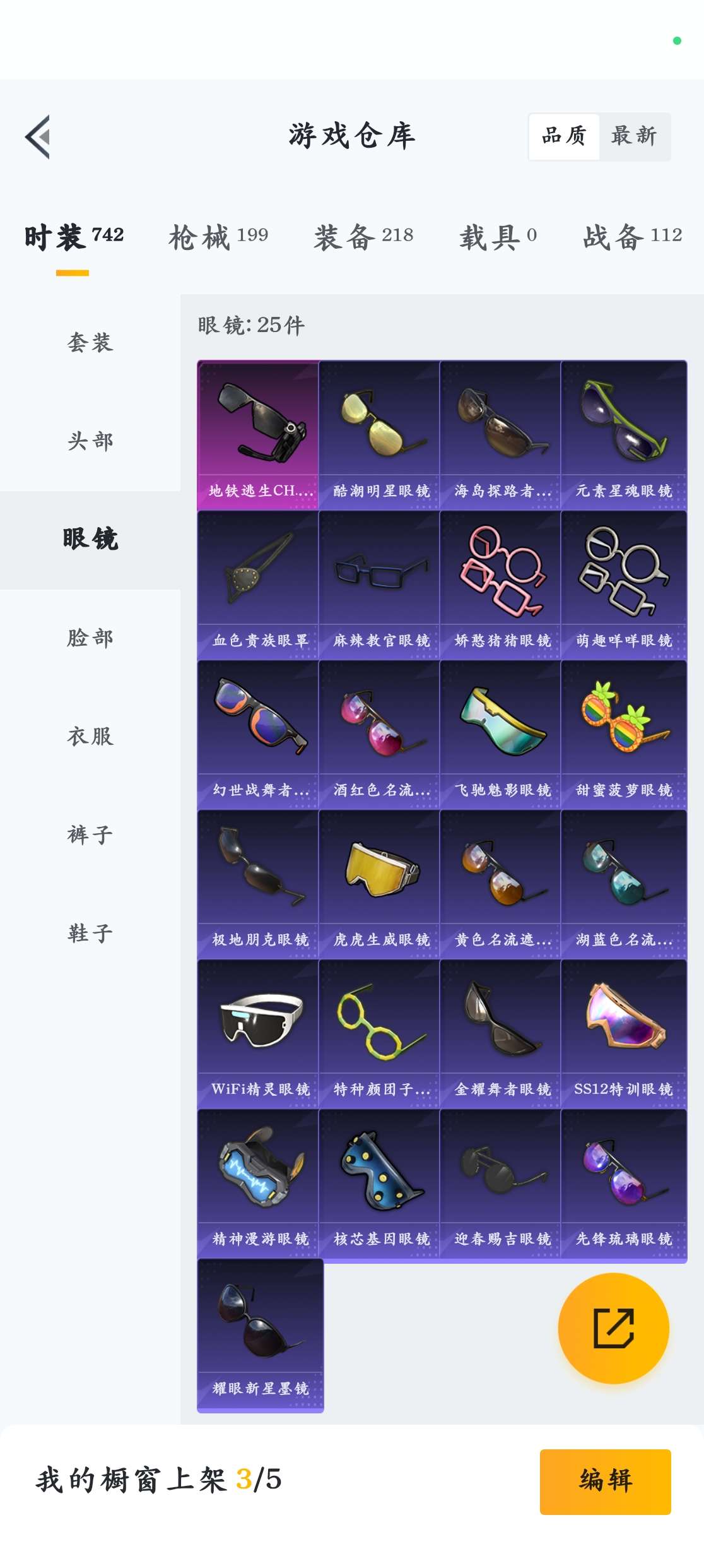This screenshot has height=1568, width=704.
Task: Open the 头部 category
Action: point(90,441)
